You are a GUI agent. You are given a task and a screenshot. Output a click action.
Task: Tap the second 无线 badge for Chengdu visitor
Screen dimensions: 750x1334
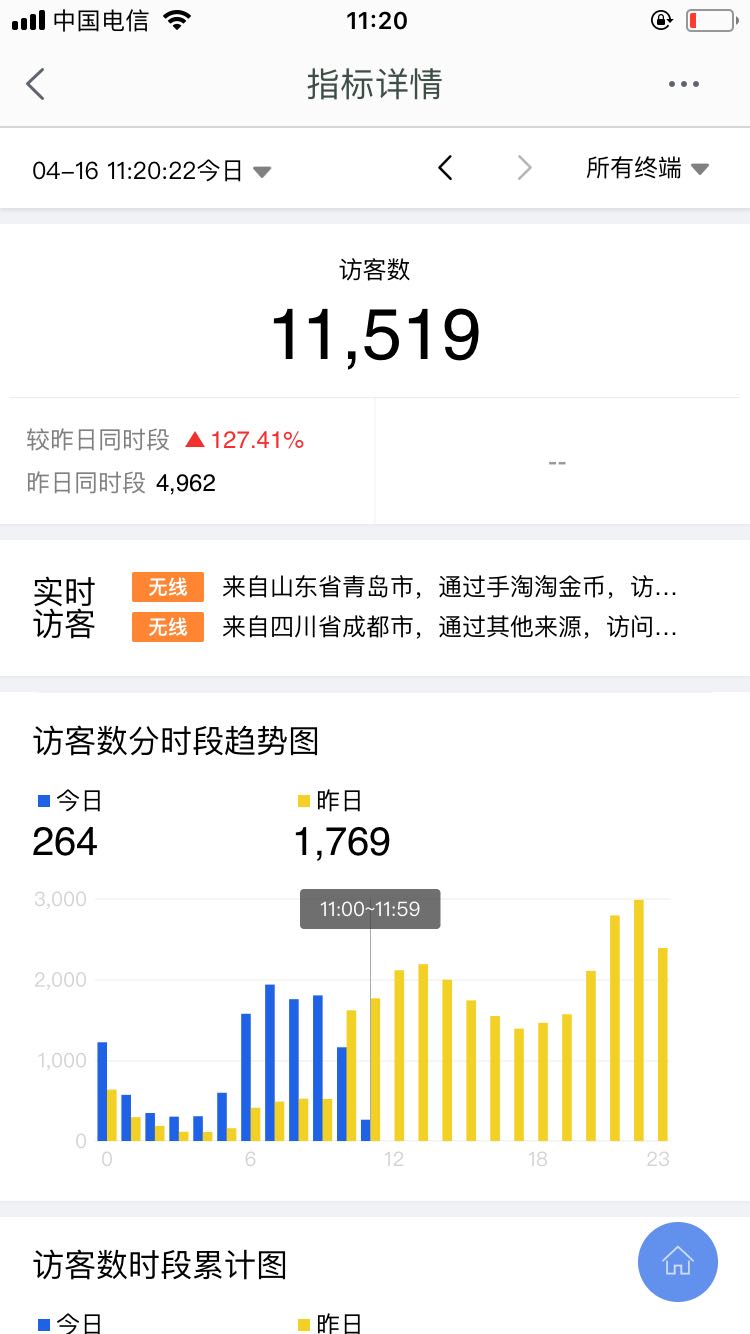coord(167,627)
